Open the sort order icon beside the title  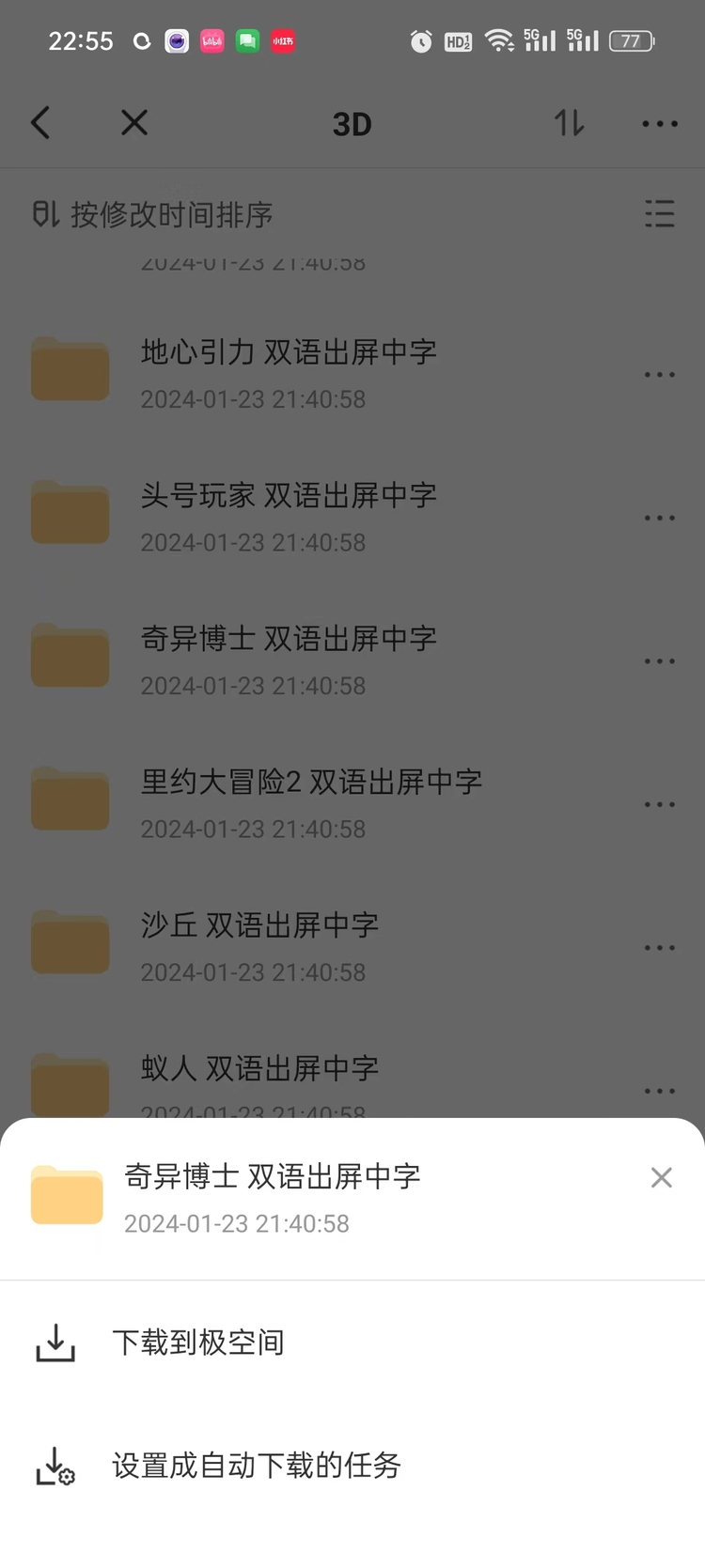click(x=568, y=123)
